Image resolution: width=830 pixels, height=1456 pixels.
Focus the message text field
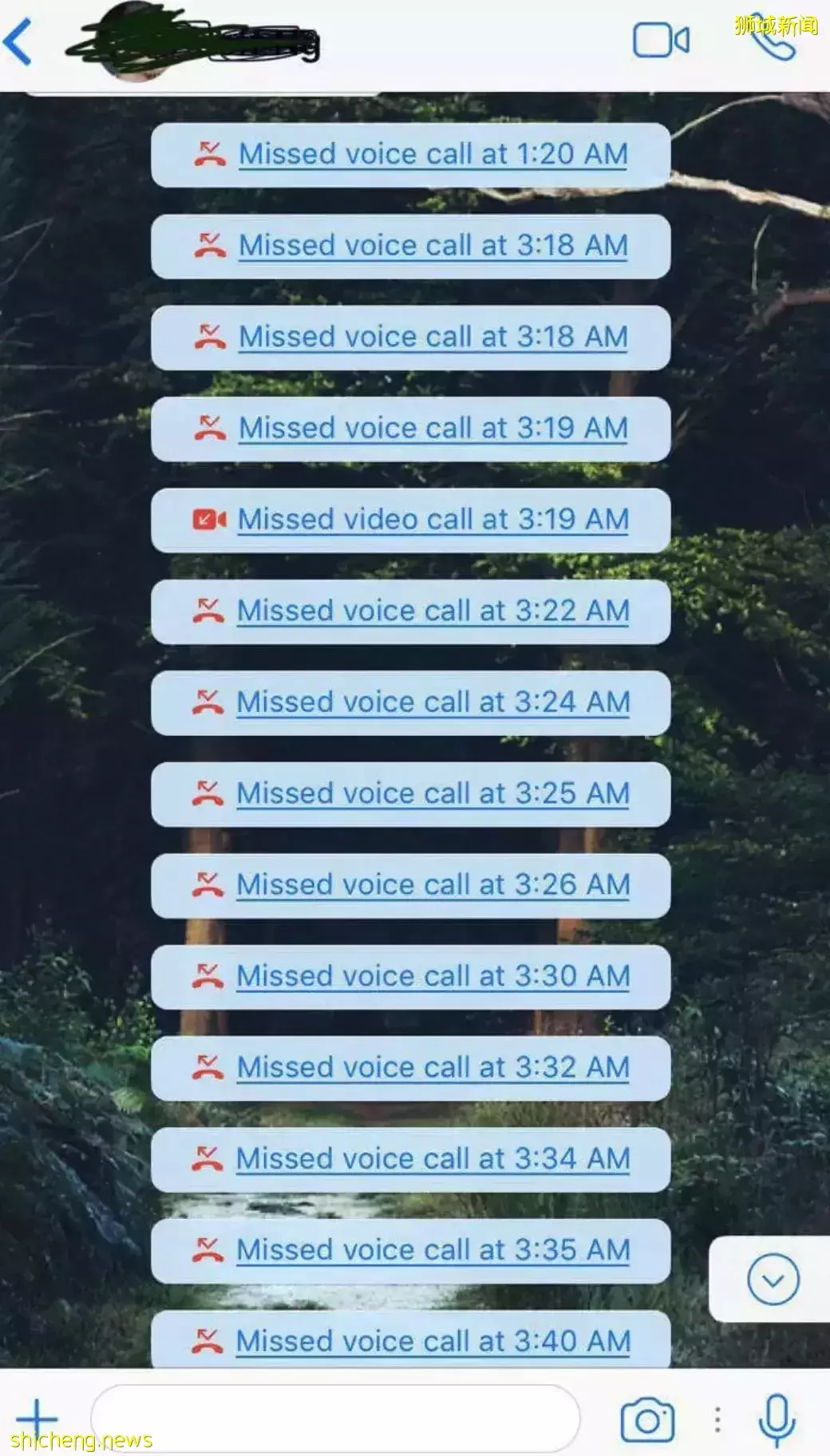coord(335,1418)
